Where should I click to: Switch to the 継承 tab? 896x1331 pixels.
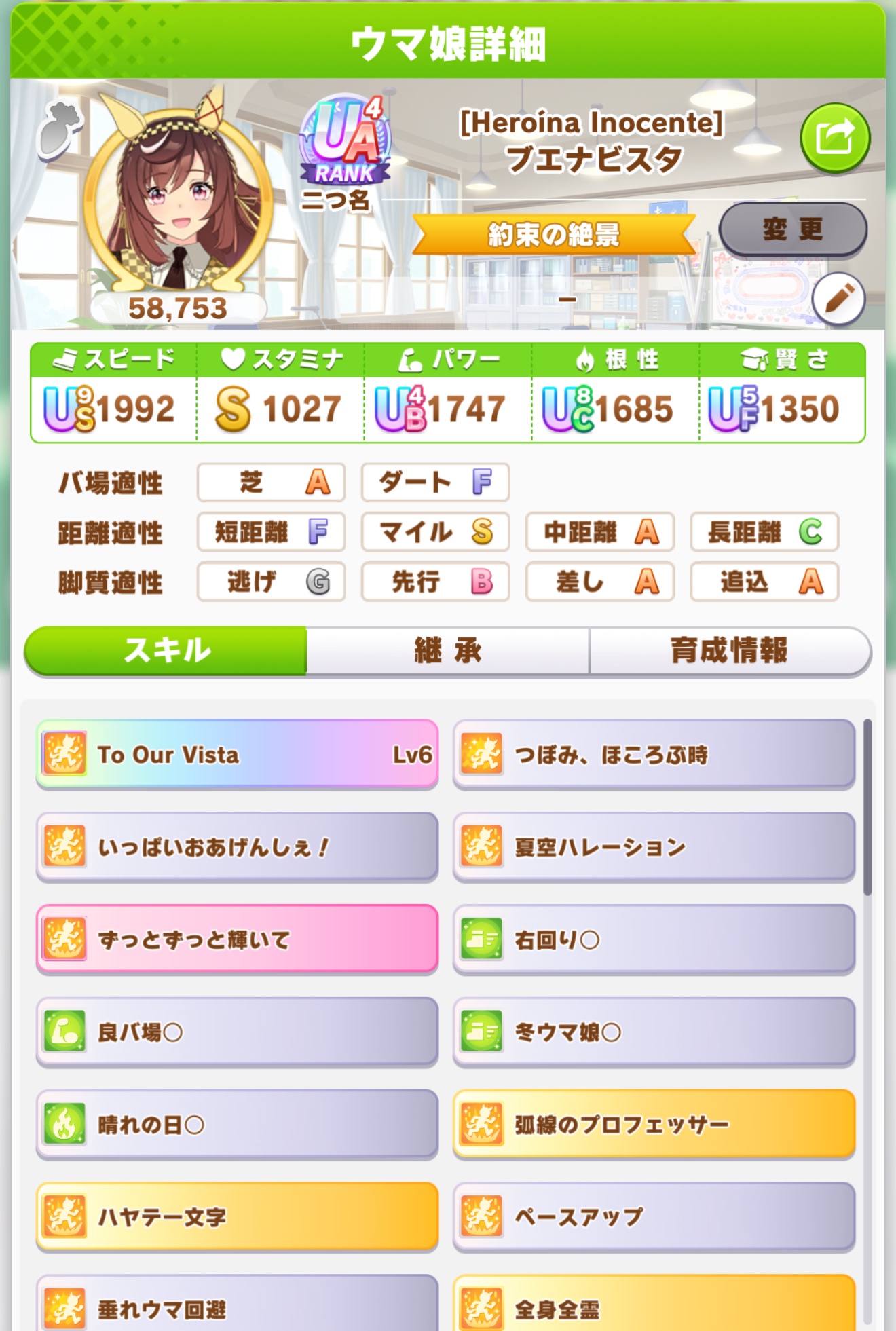447,650
